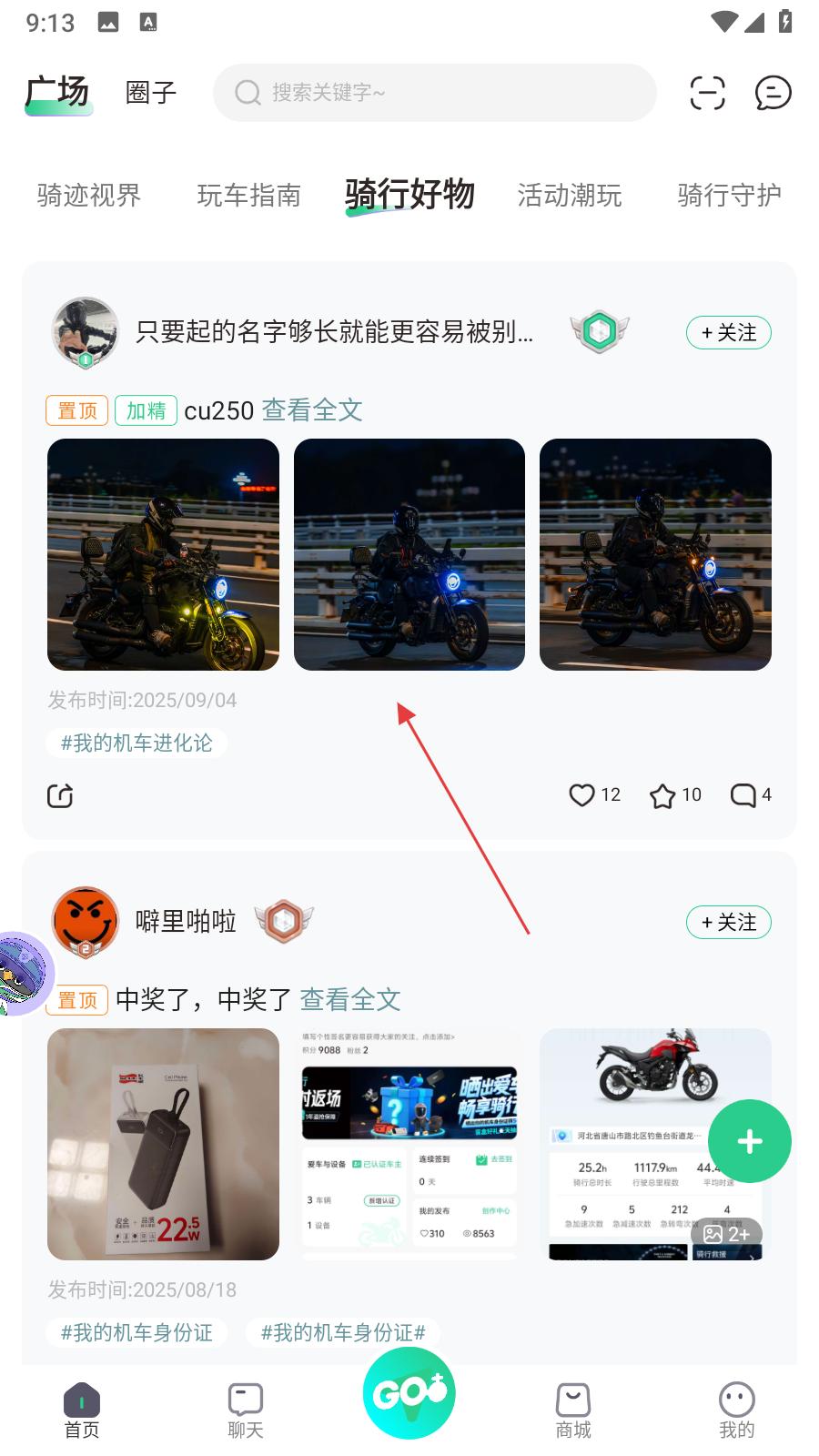Open hashtag #我的机车进化论

coord(136,743)
